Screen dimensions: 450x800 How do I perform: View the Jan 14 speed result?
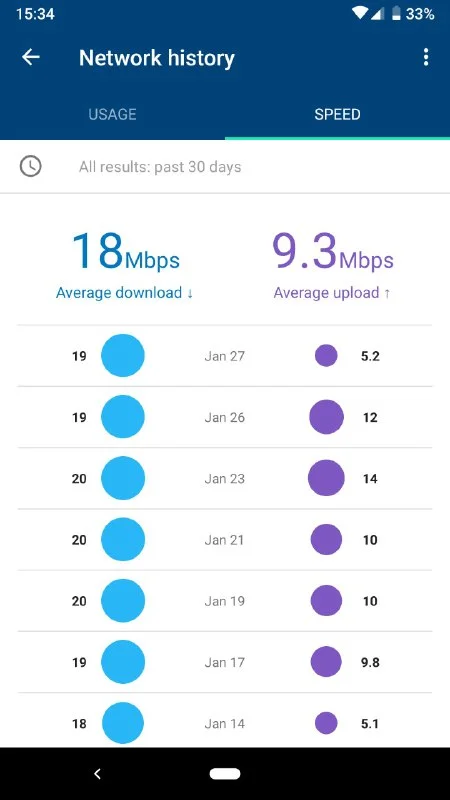click(x=225, y=720)
